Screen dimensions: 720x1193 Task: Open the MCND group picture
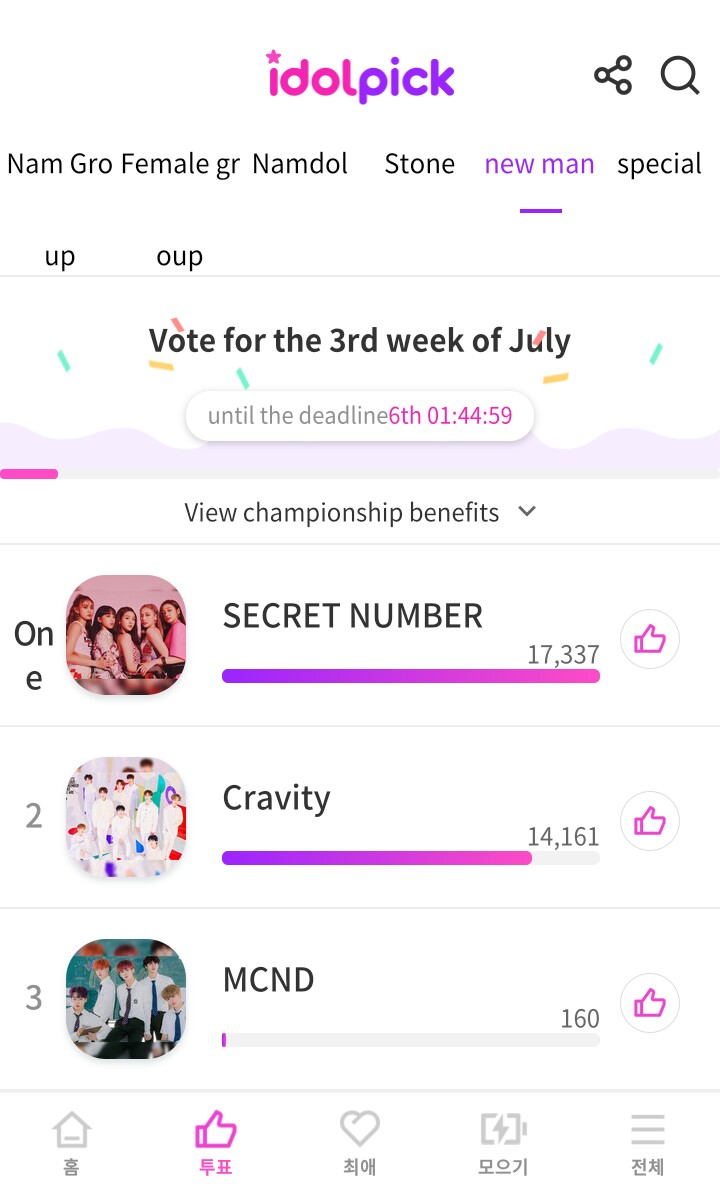click(x=126, y=999)
